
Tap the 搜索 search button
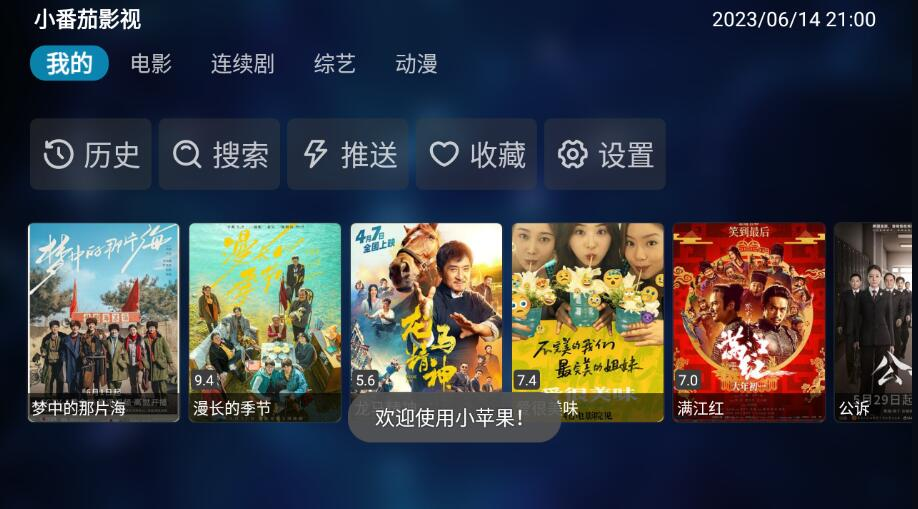(219, 154)
